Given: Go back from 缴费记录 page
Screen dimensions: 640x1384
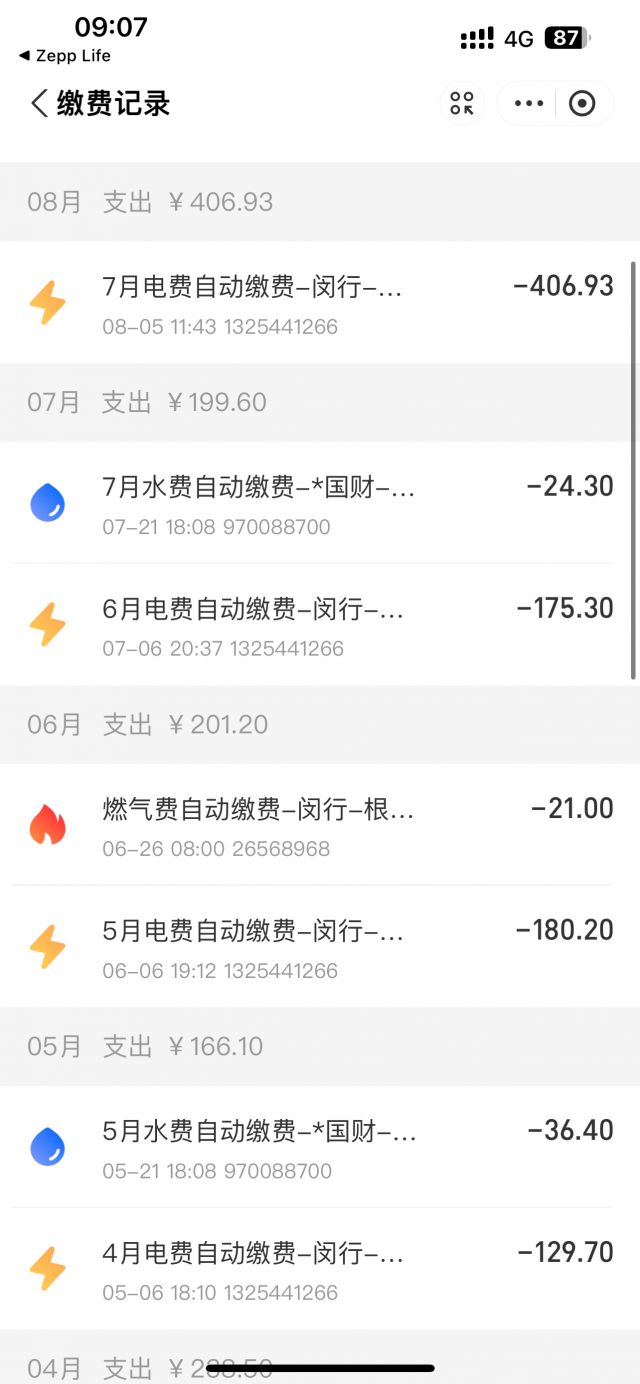Looking at the screenshot, I should click(39, 103).
